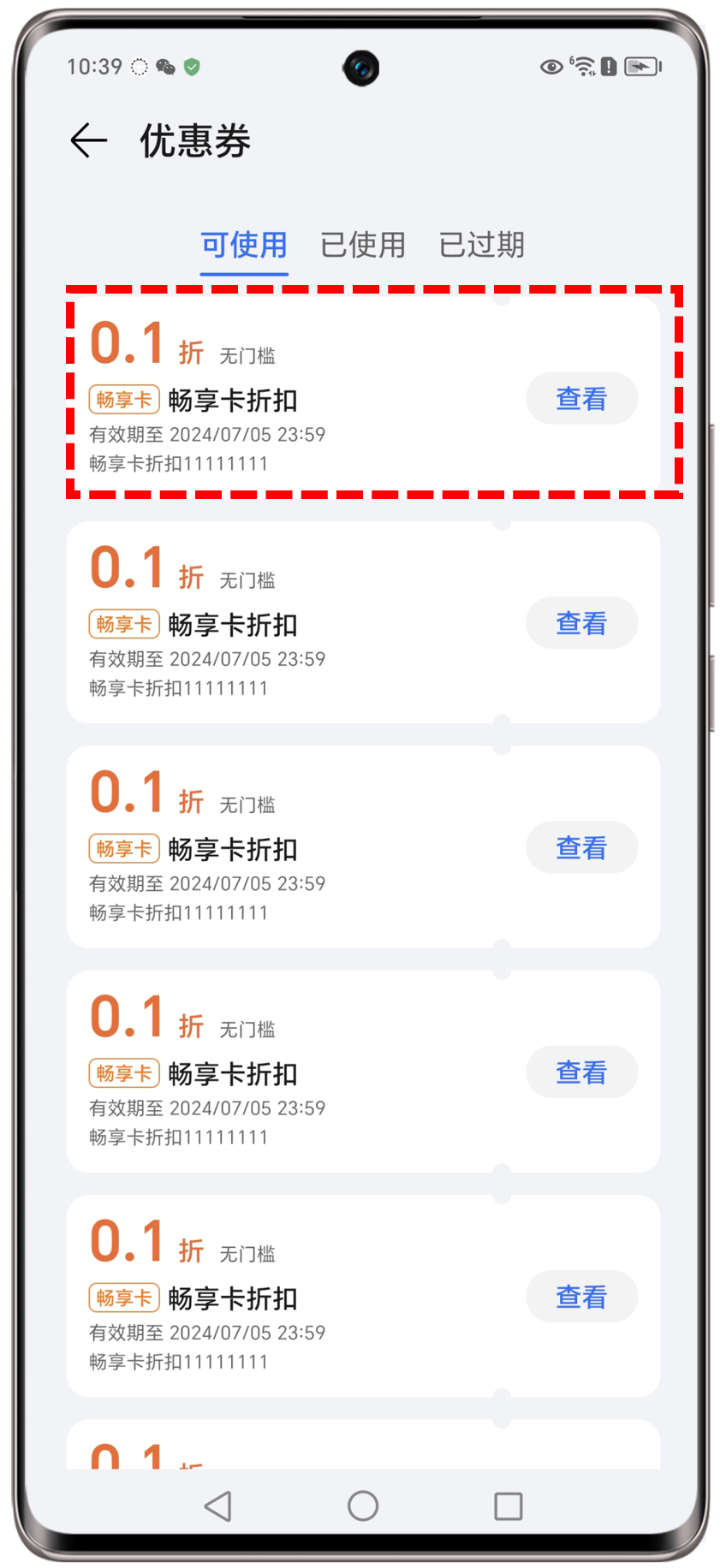Select the 可使用 tab
Screen dimensions: 726x1568
pyautogui.click(x=244, y=245)
